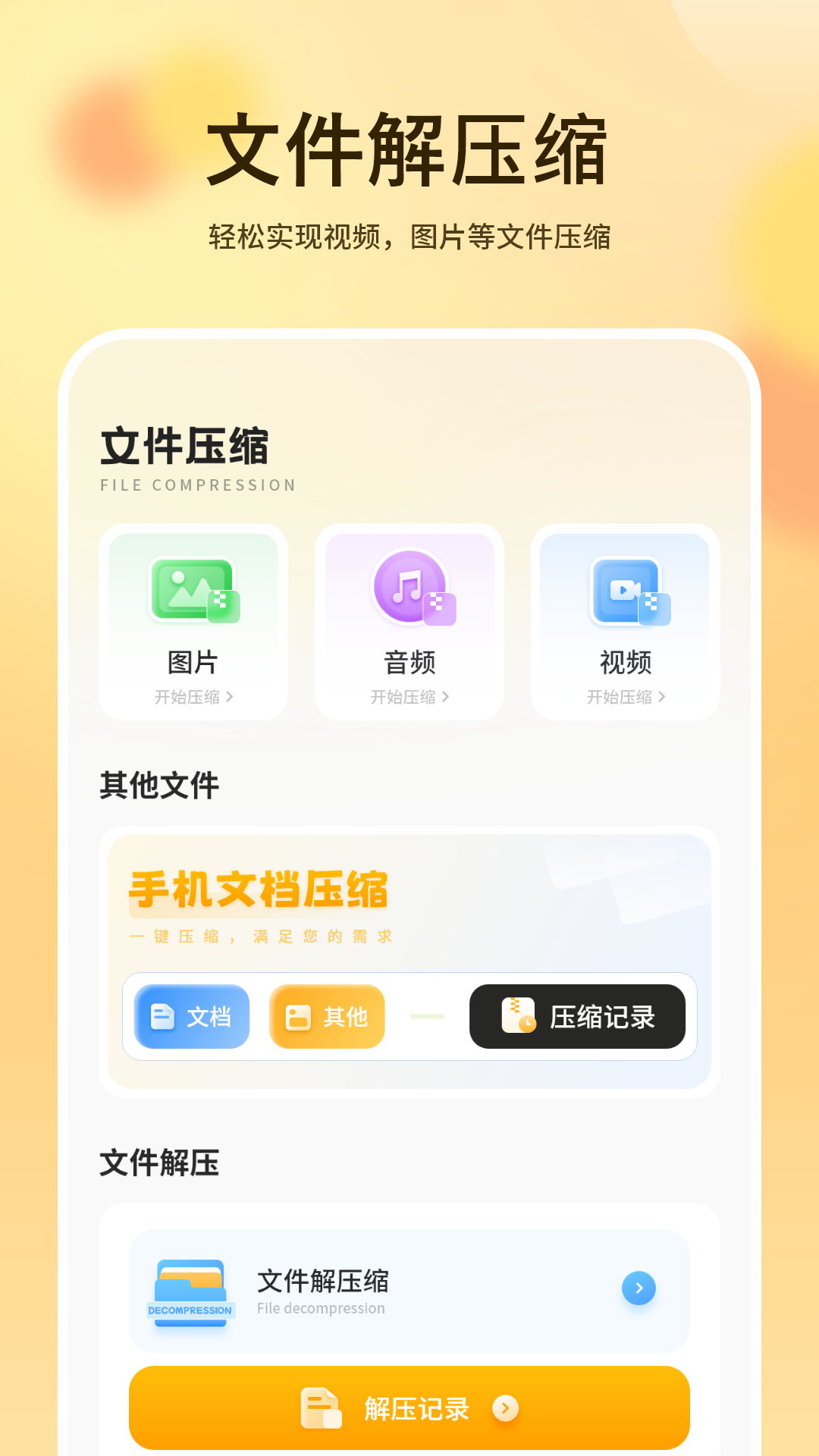Expand the chevron next to 音频 开始压缩
The width and height of the screenshot is (819, 1456).
[446, 696]
